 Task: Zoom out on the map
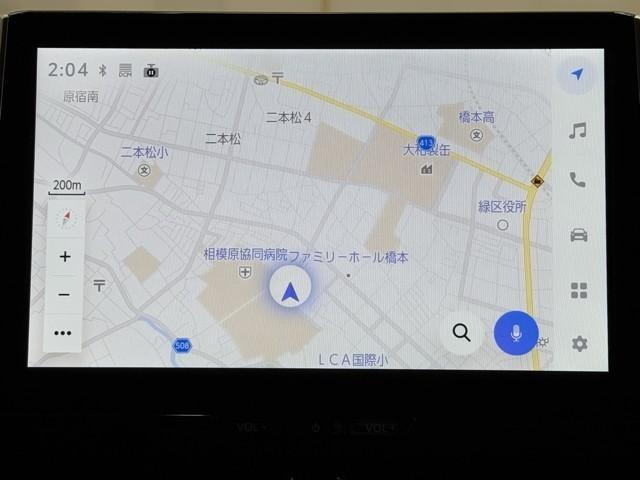65,295
